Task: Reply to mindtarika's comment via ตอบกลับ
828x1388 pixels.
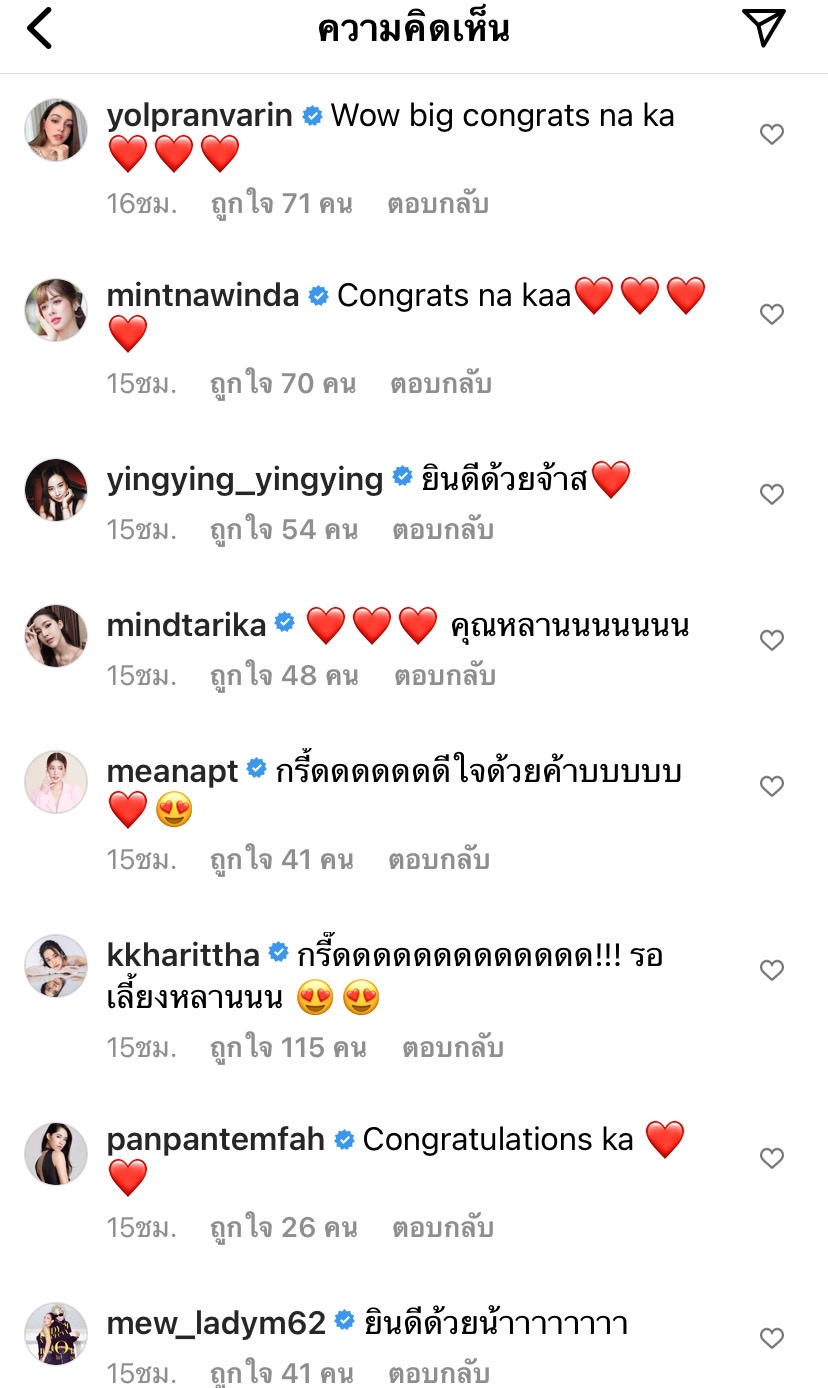Action: click(x=444, y=676)
